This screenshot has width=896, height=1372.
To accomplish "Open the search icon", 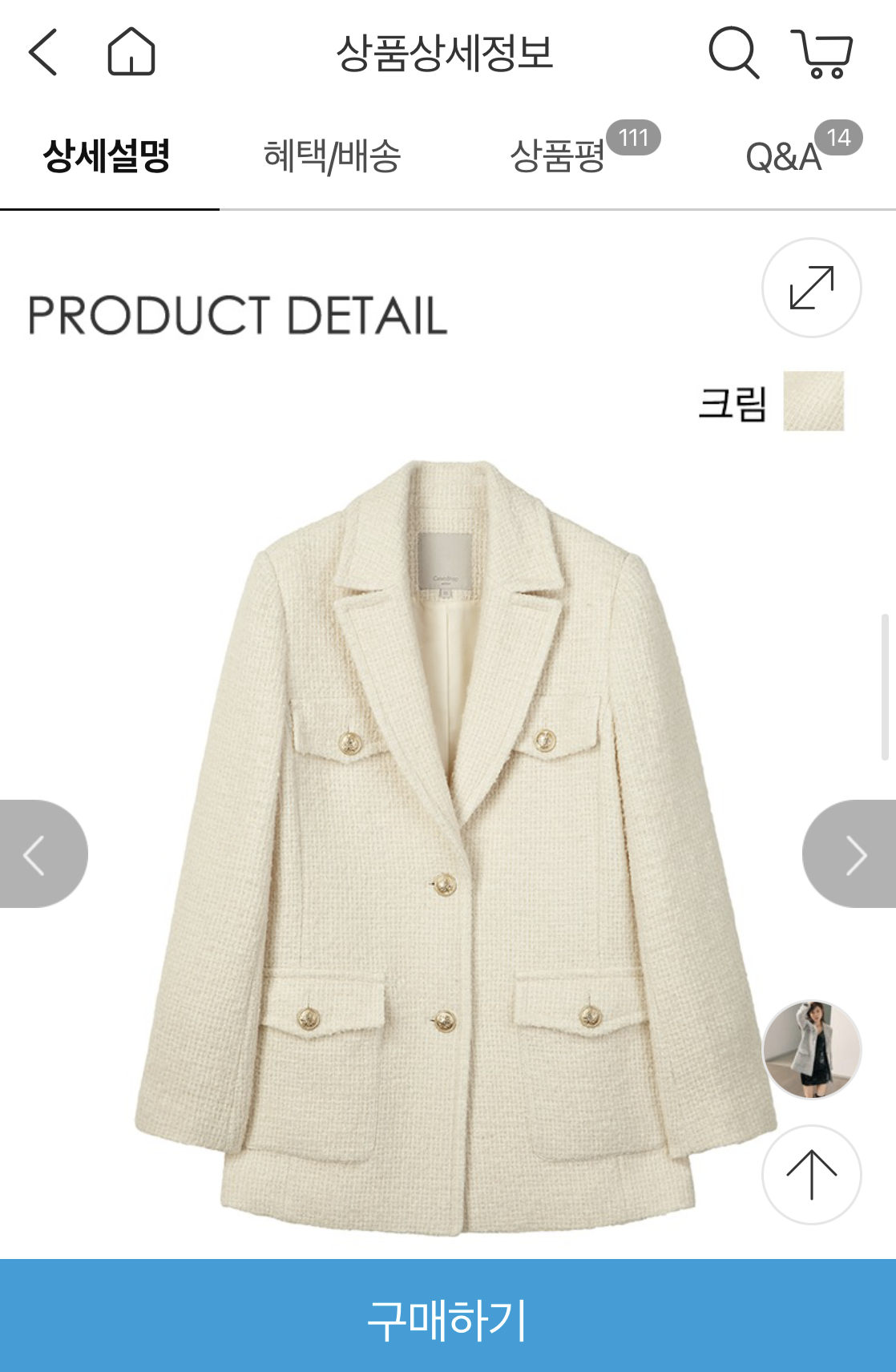I will pyautogui.click(x=733, y=53).
